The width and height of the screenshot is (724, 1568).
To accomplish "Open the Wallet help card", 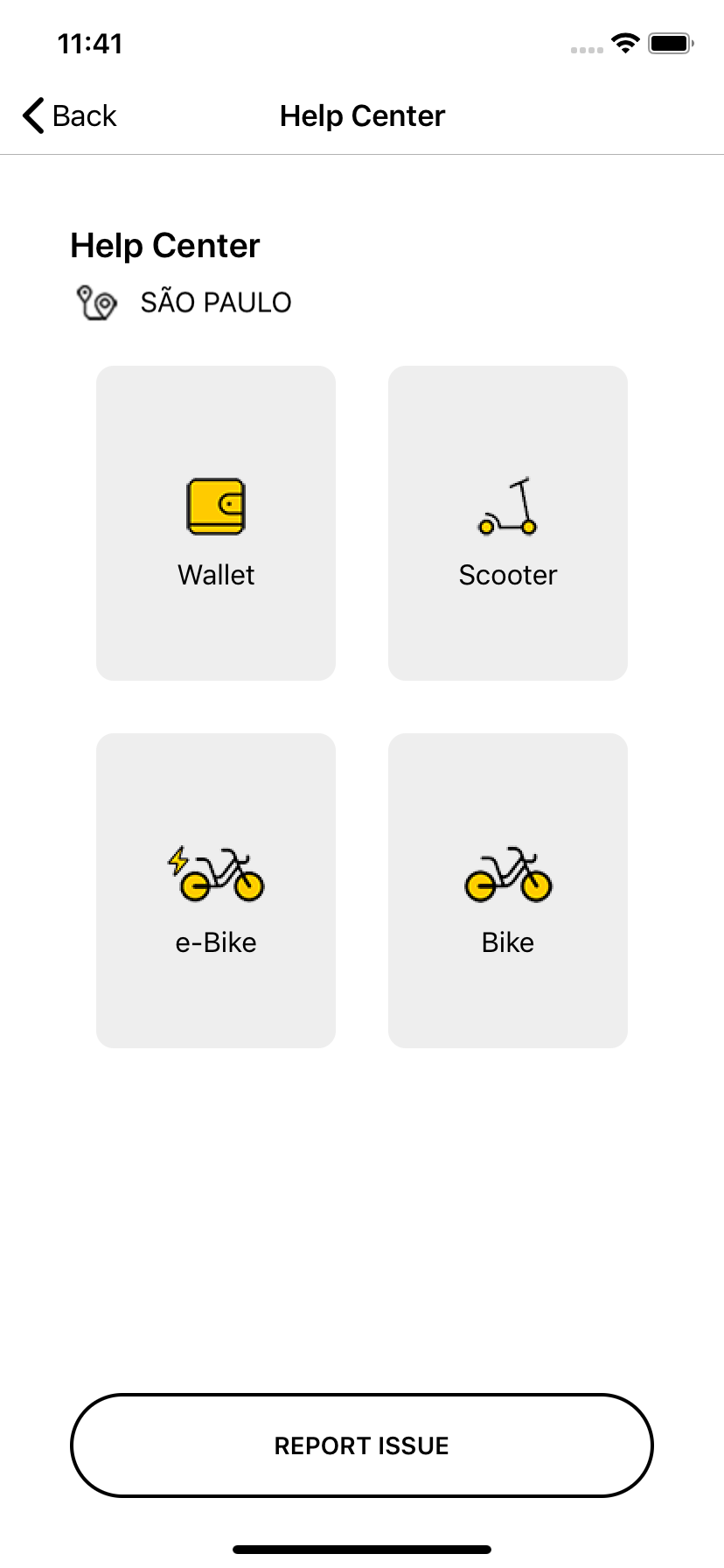I will 216,523.
